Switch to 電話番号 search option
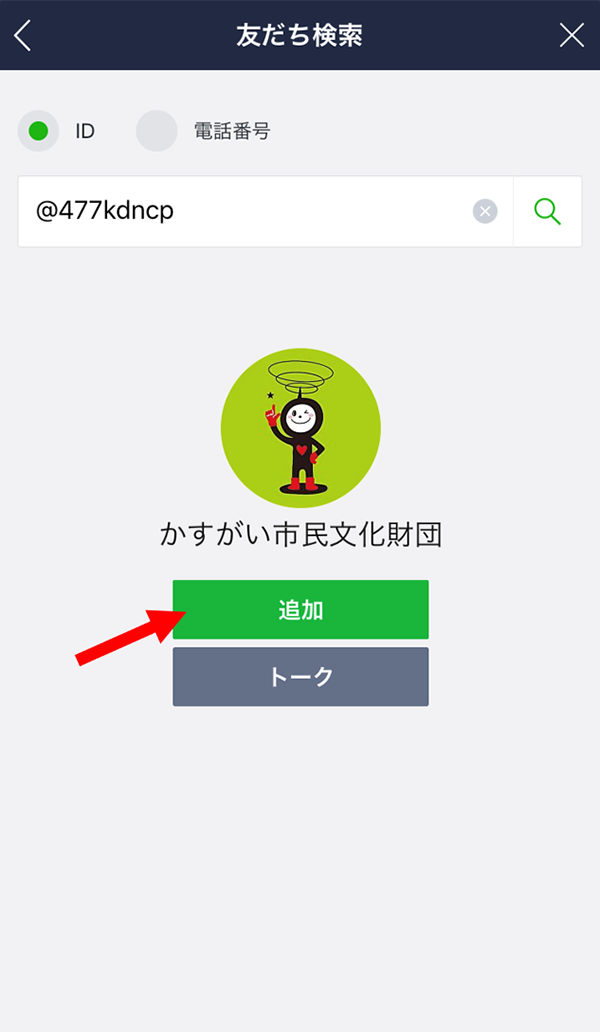This screenshot has height=1032, width=600. [x=157, y=131]
